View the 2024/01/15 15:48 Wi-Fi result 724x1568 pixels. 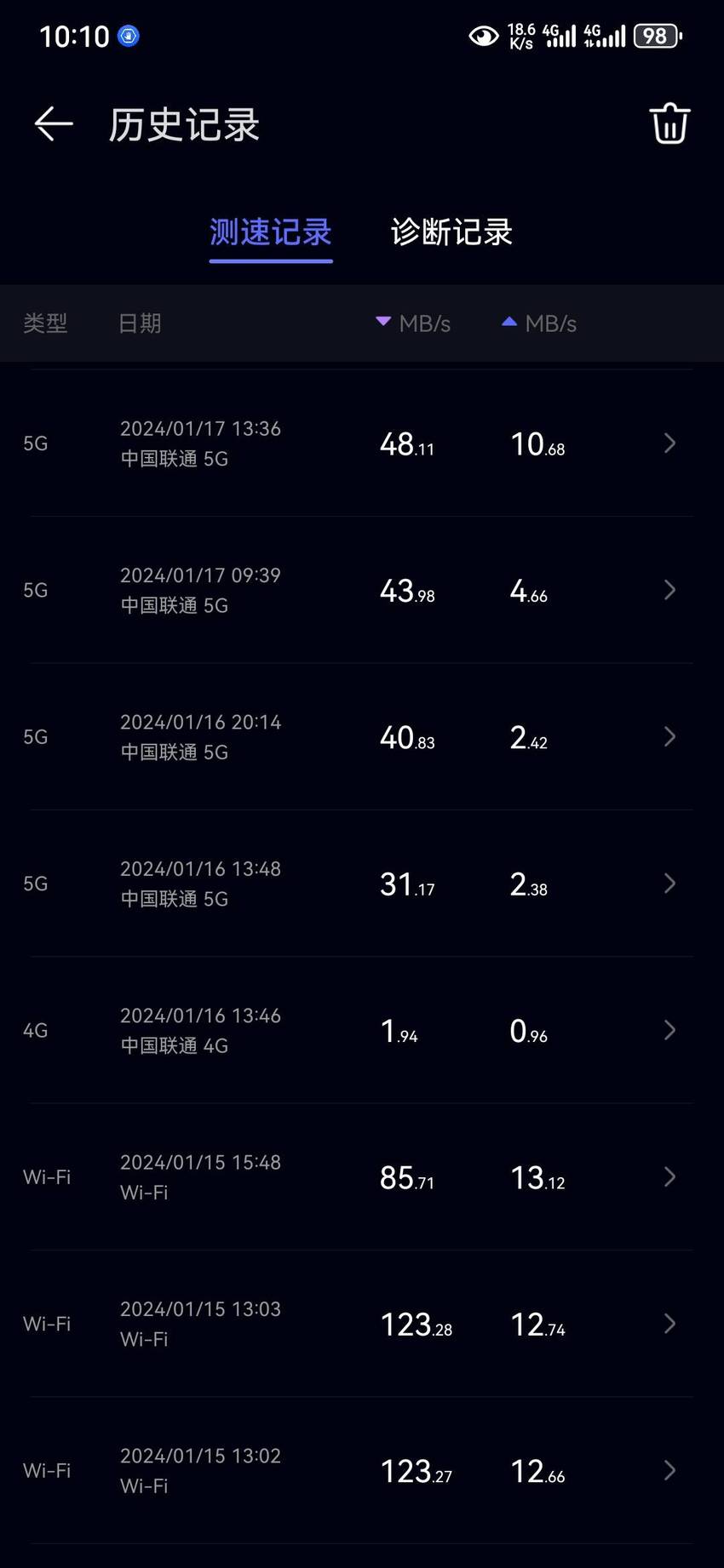(x=362, y=1177)
